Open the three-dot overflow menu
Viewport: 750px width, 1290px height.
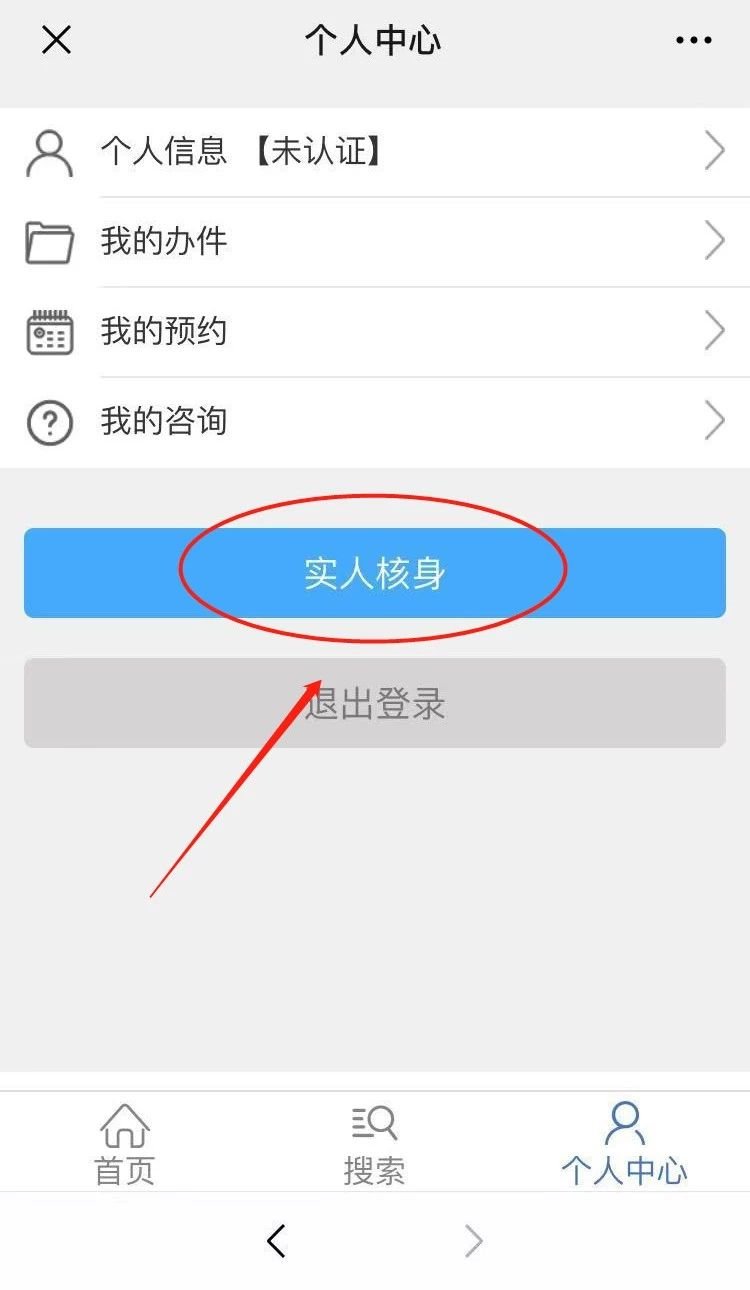[693, 41]
